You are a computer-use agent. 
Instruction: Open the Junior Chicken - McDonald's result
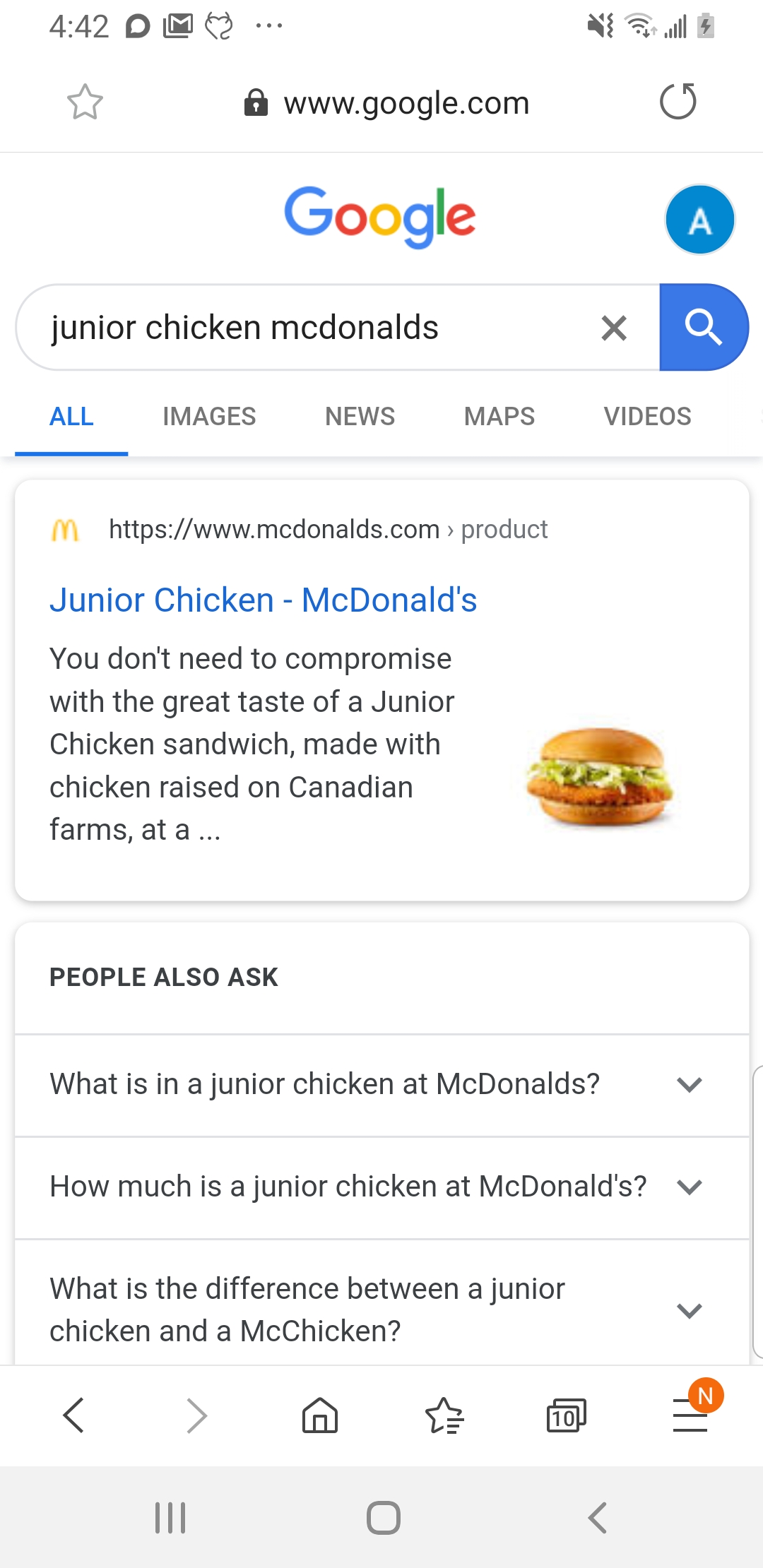pyautogui.click(x=264, y=600)
